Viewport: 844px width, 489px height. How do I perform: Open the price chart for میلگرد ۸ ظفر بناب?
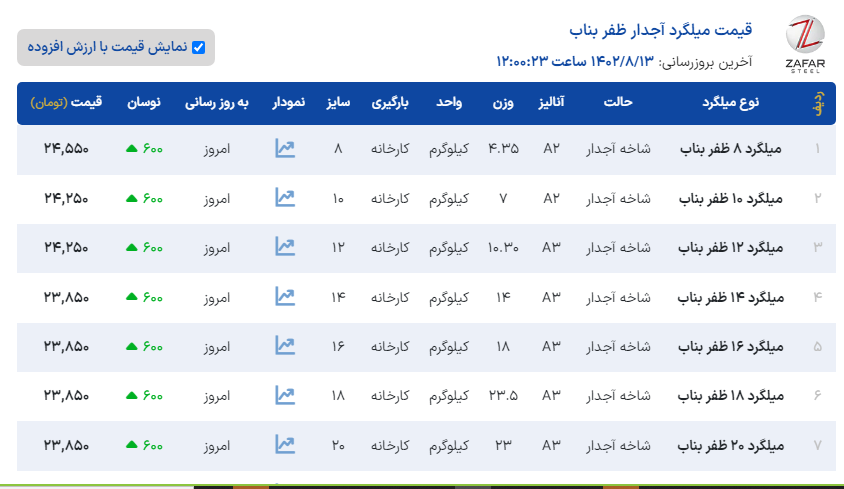coord(285,149)
